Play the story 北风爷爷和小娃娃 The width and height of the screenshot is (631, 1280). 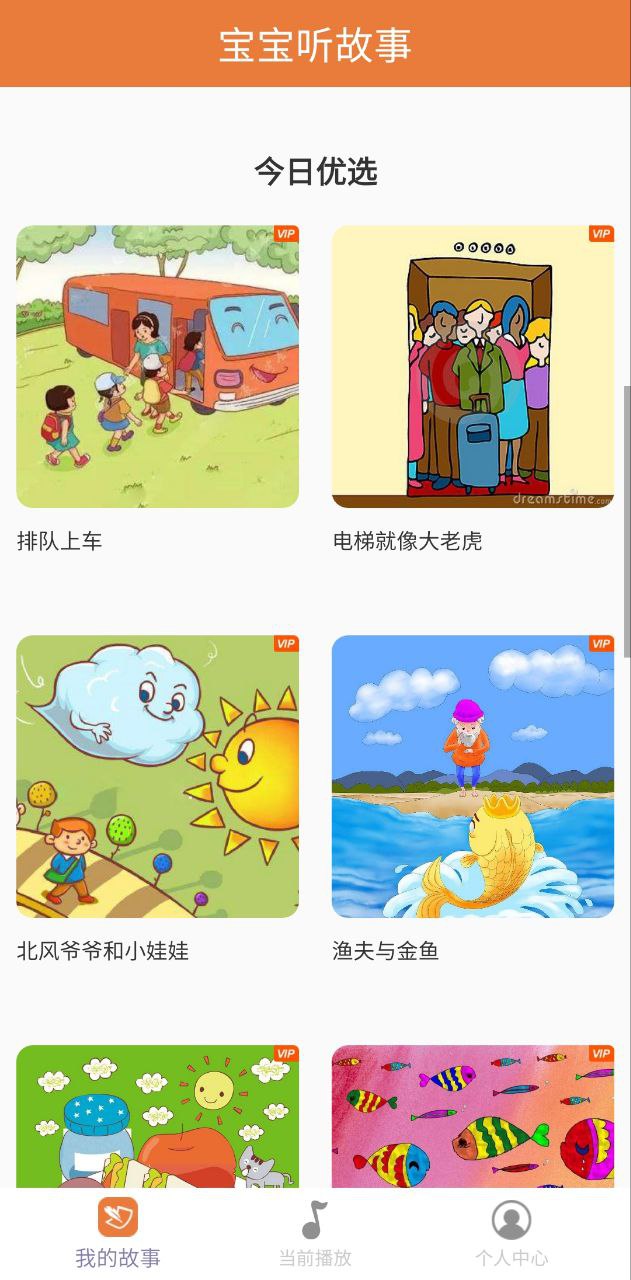pyautogui.click(x=157, y=777)
